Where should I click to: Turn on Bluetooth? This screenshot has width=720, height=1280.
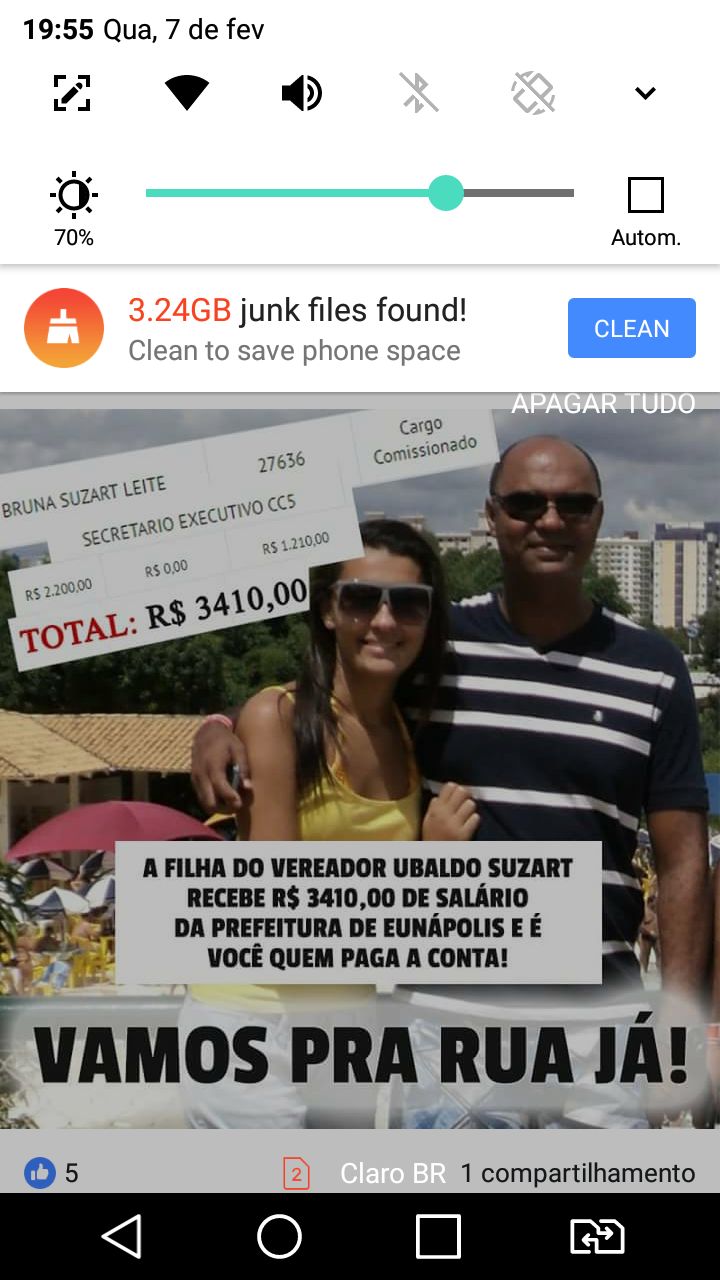419,93
